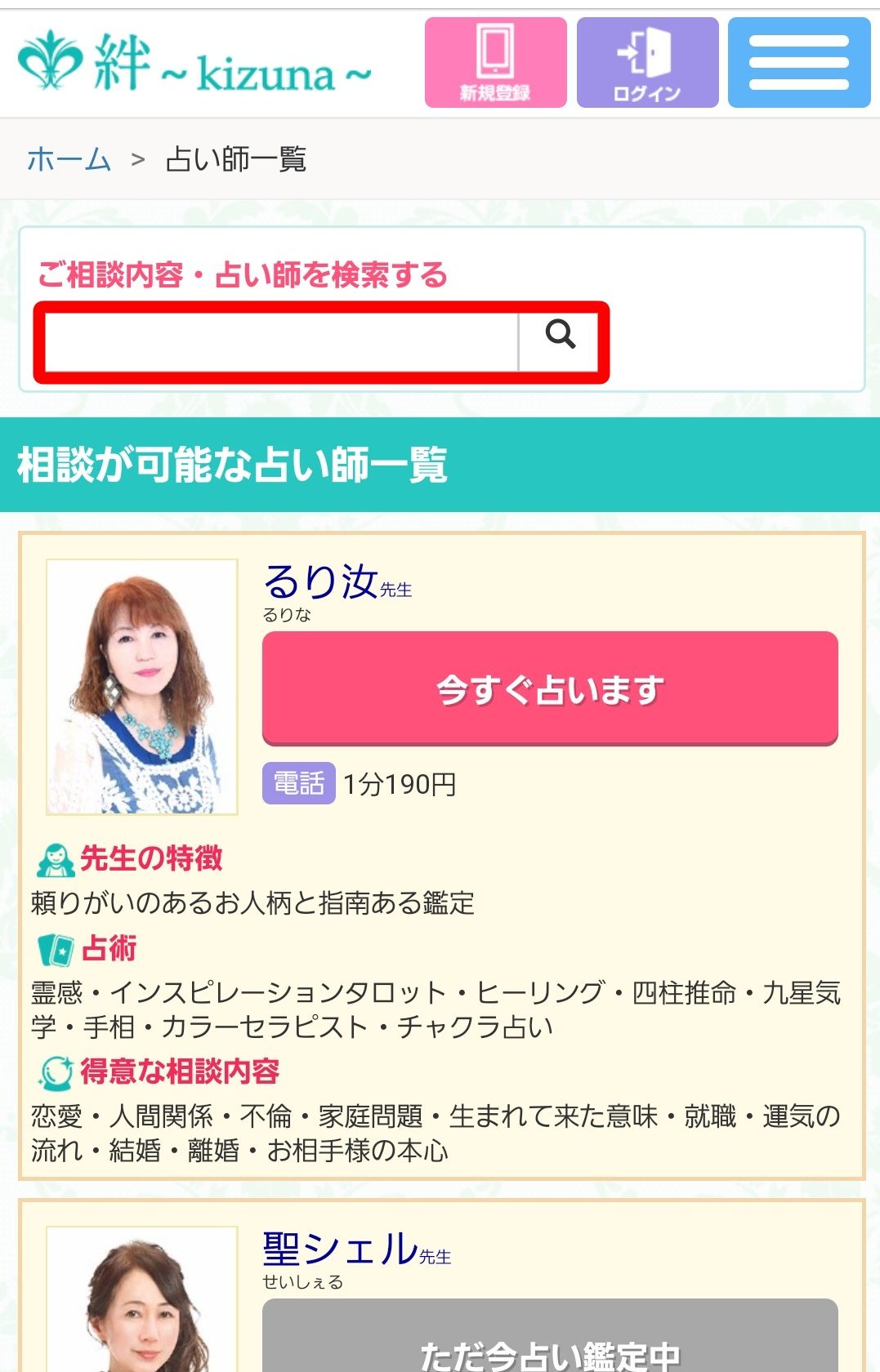The image size is (880, 1372).
Task: Open the hamburger menu
Action: coord(798,63)
